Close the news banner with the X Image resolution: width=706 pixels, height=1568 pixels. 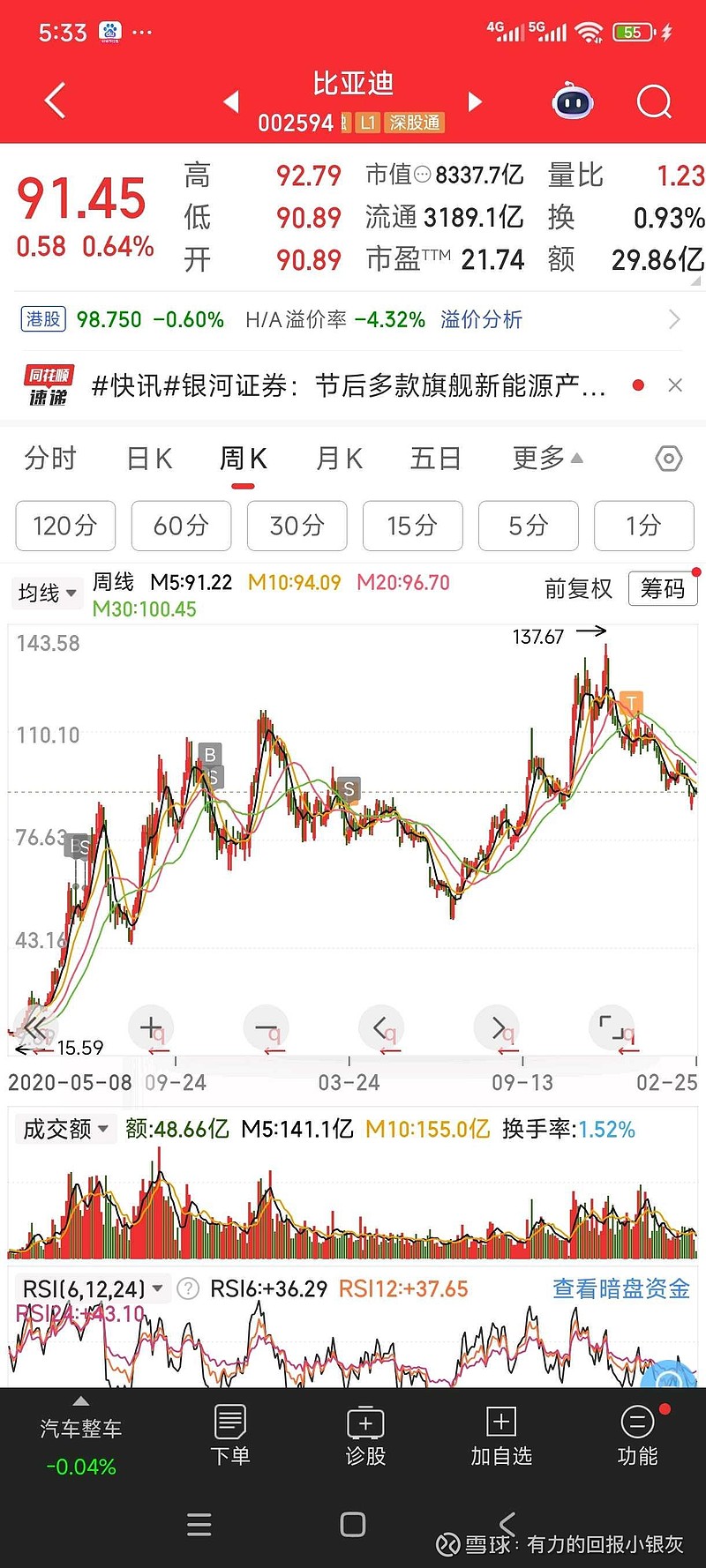pyautogui.click(x=675, y=385)
